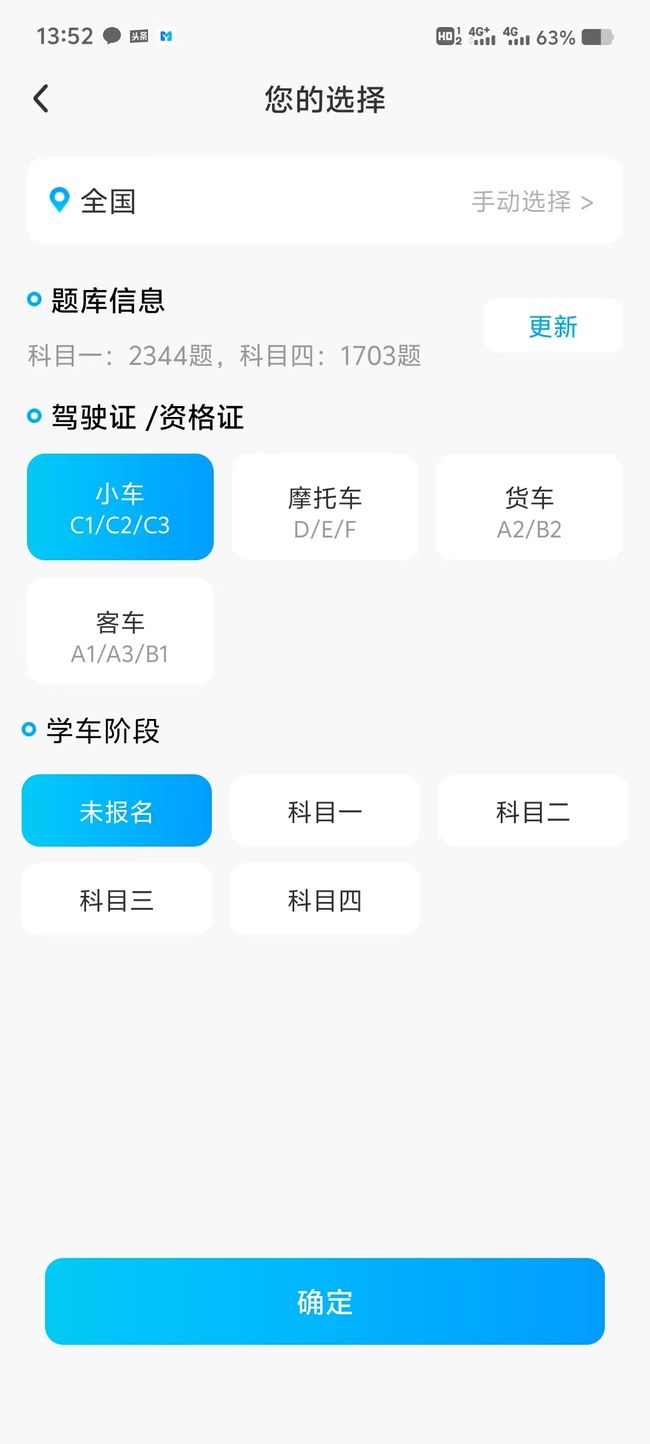This screenshot has height=1444, width=650.
Task: Choose 科目一 as learning stage
Action: [x=325, y=811]
